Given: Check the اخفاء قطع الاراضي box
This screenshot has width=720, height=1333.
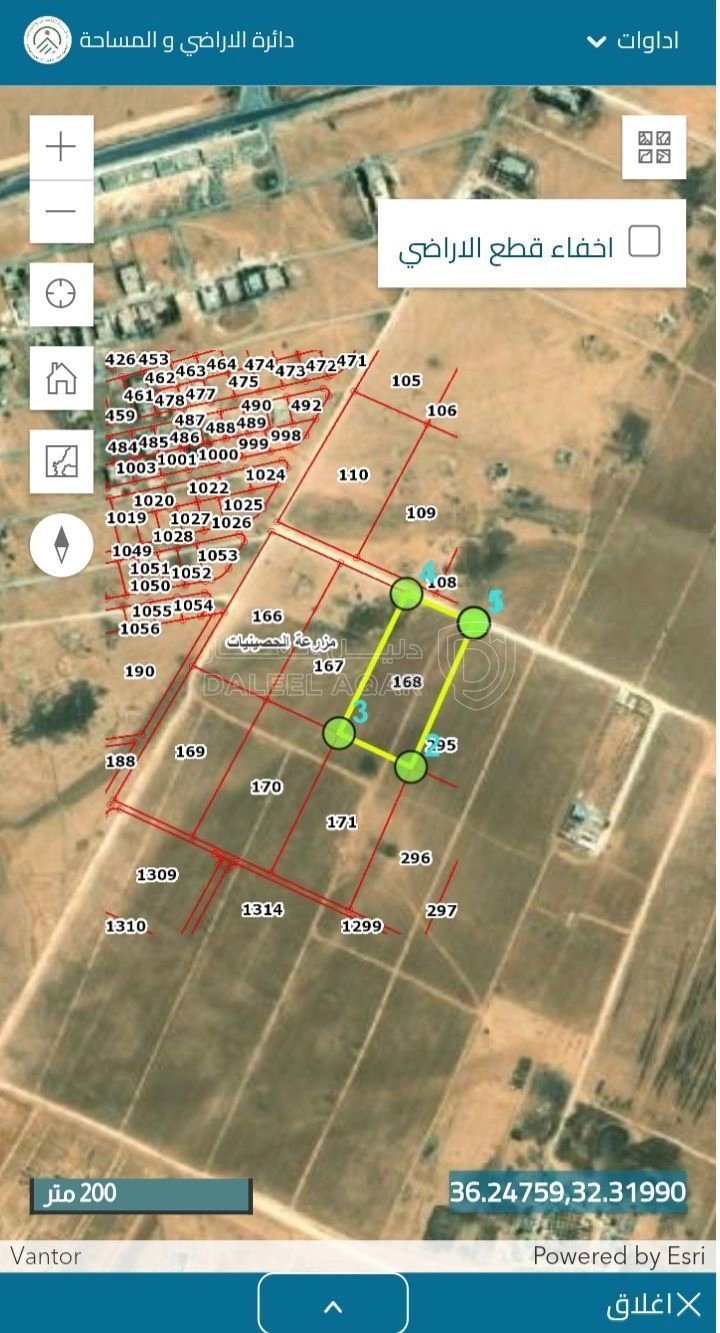Looking at the screenshot, I should (x=644, y=241).
